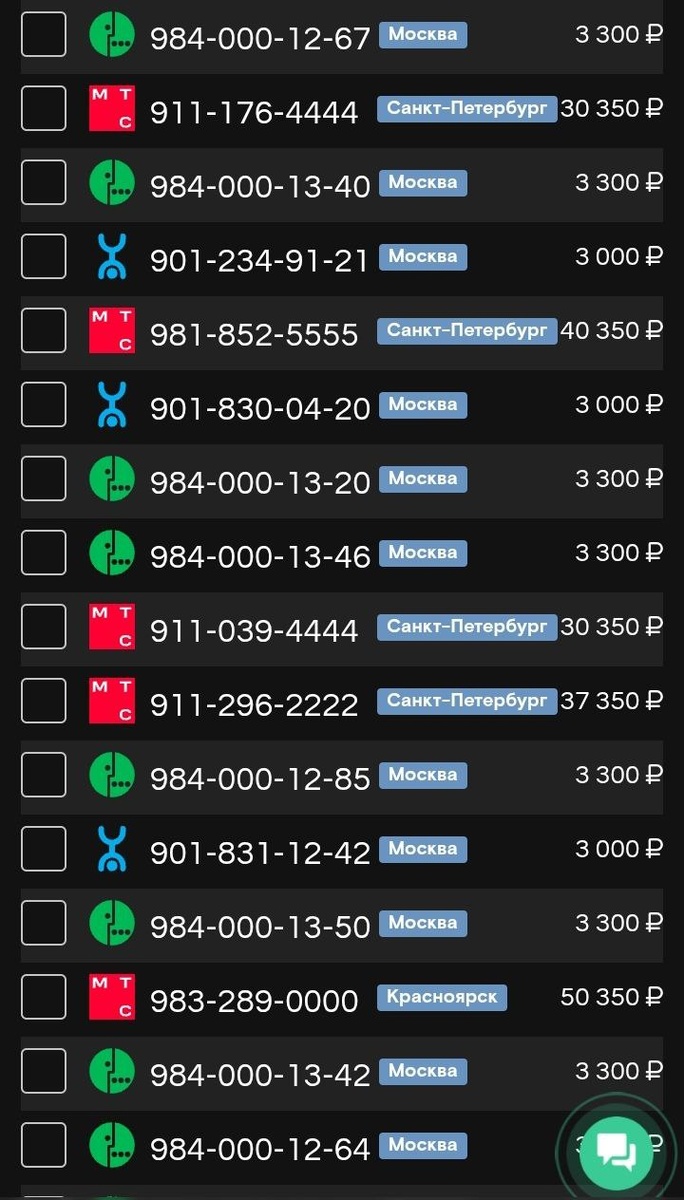This screenshot has height=1200, width=684.
Task: Tick the checkbox for 984-000-13-40
Action: click(44, 183)
